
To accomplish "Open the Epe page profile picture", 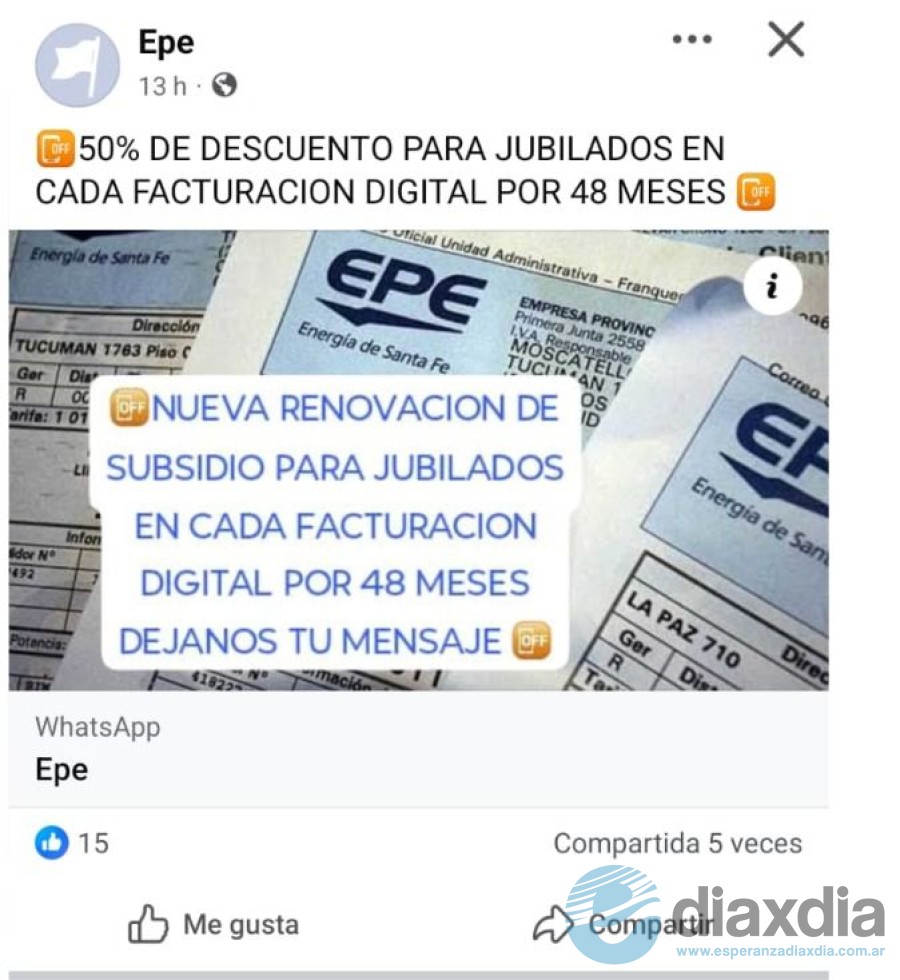I will point(77,65).
